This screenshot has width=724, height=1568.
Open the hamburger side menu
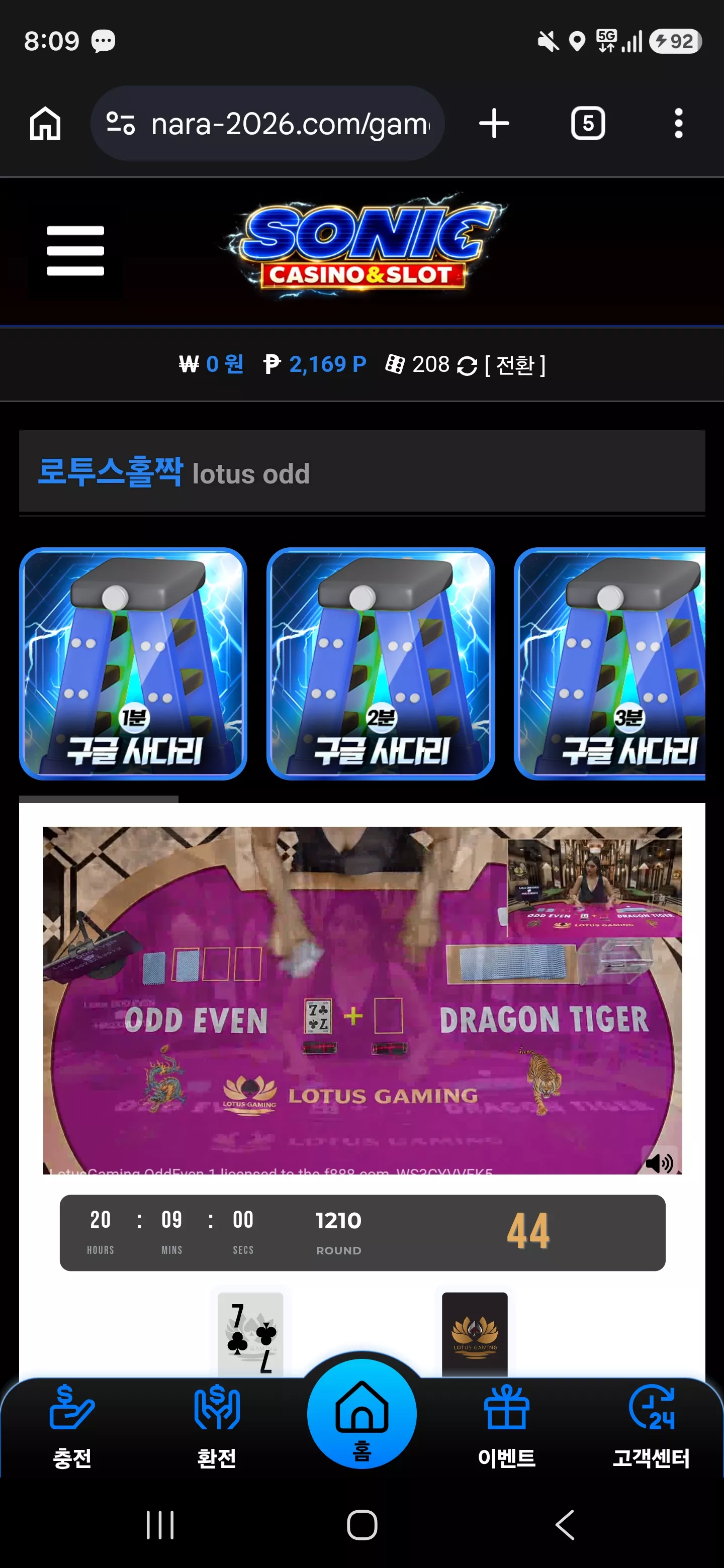(75, 251)
